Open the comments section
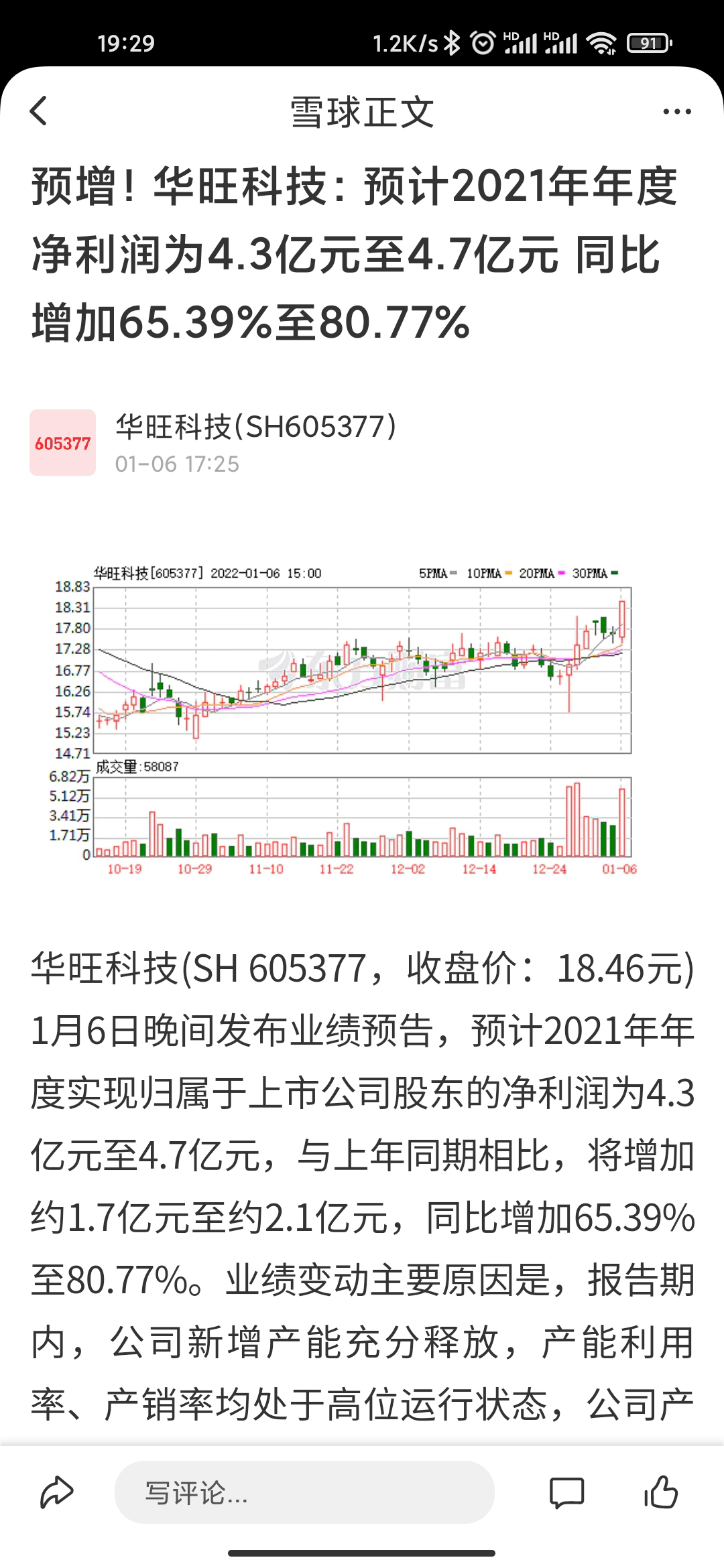The height and width of the screenshot is (1568, 724). (x=566, y=1493)
